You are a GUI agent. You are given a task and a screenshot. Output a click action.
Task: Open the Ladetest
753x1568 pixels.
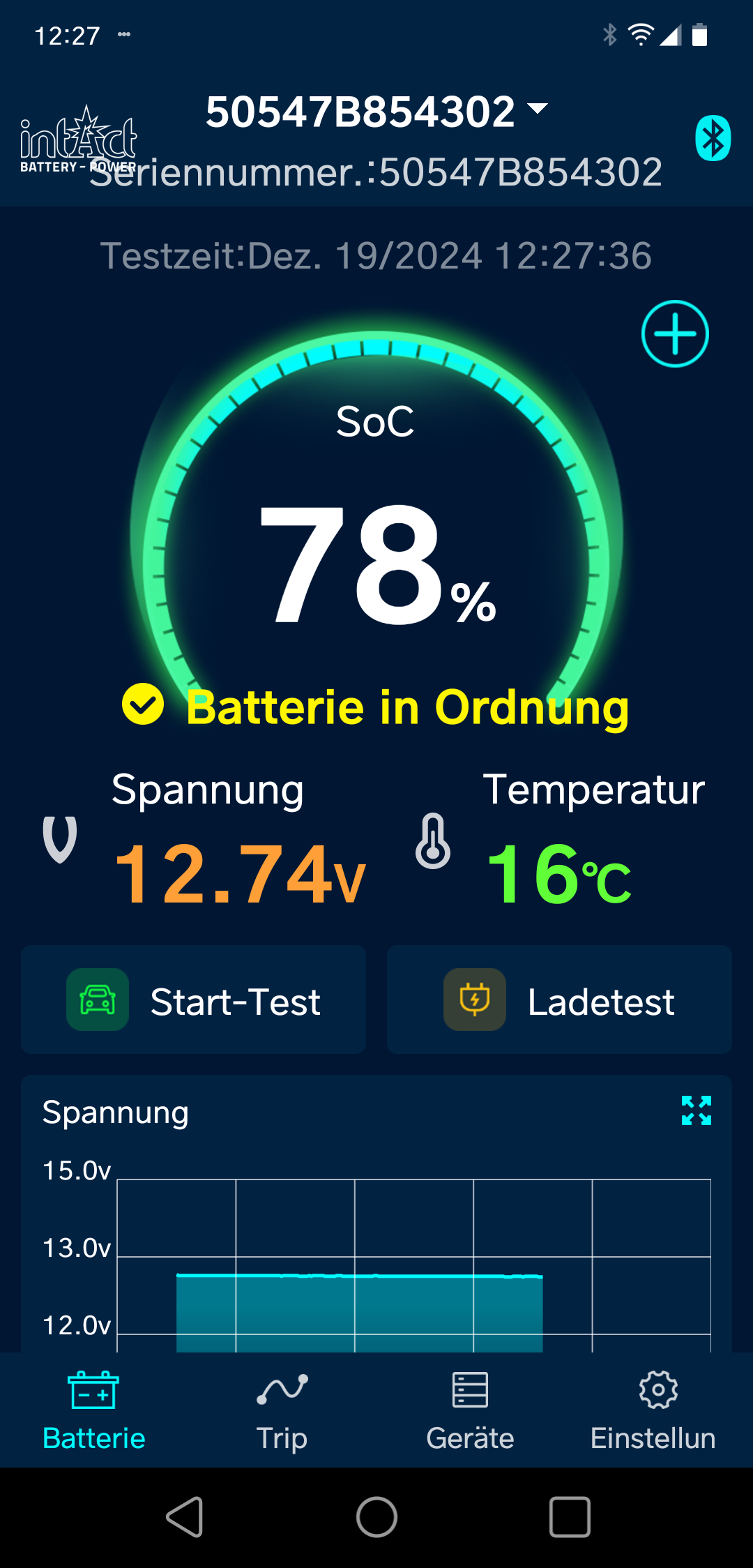click(559, 1000)
